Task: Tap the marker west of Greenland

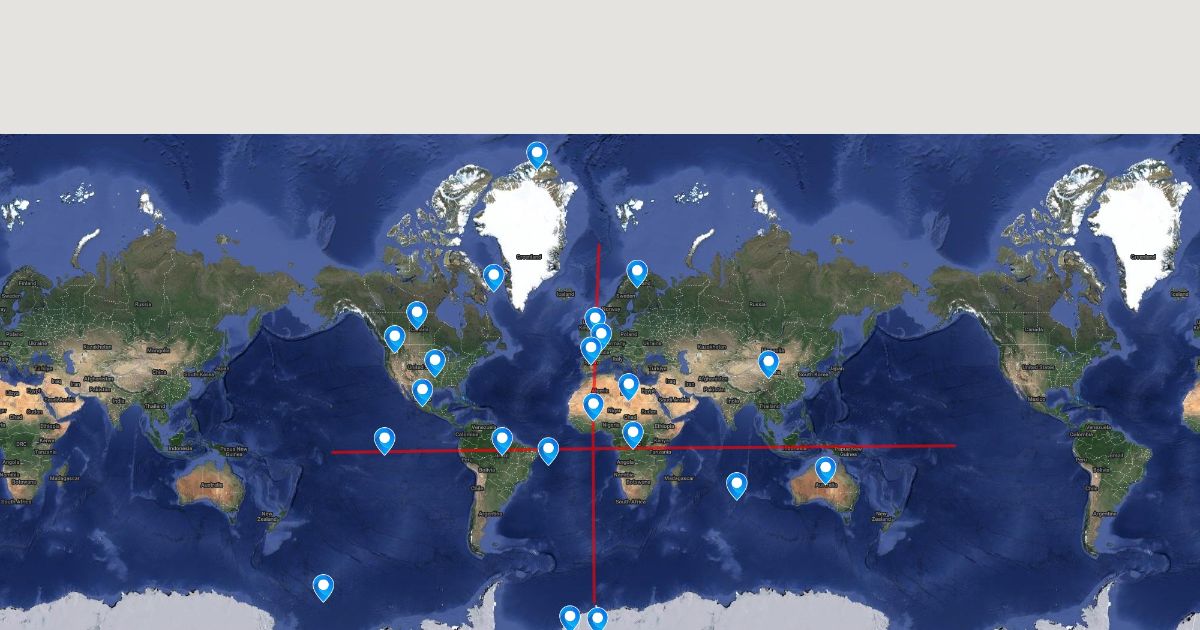Action: [493, 276]
